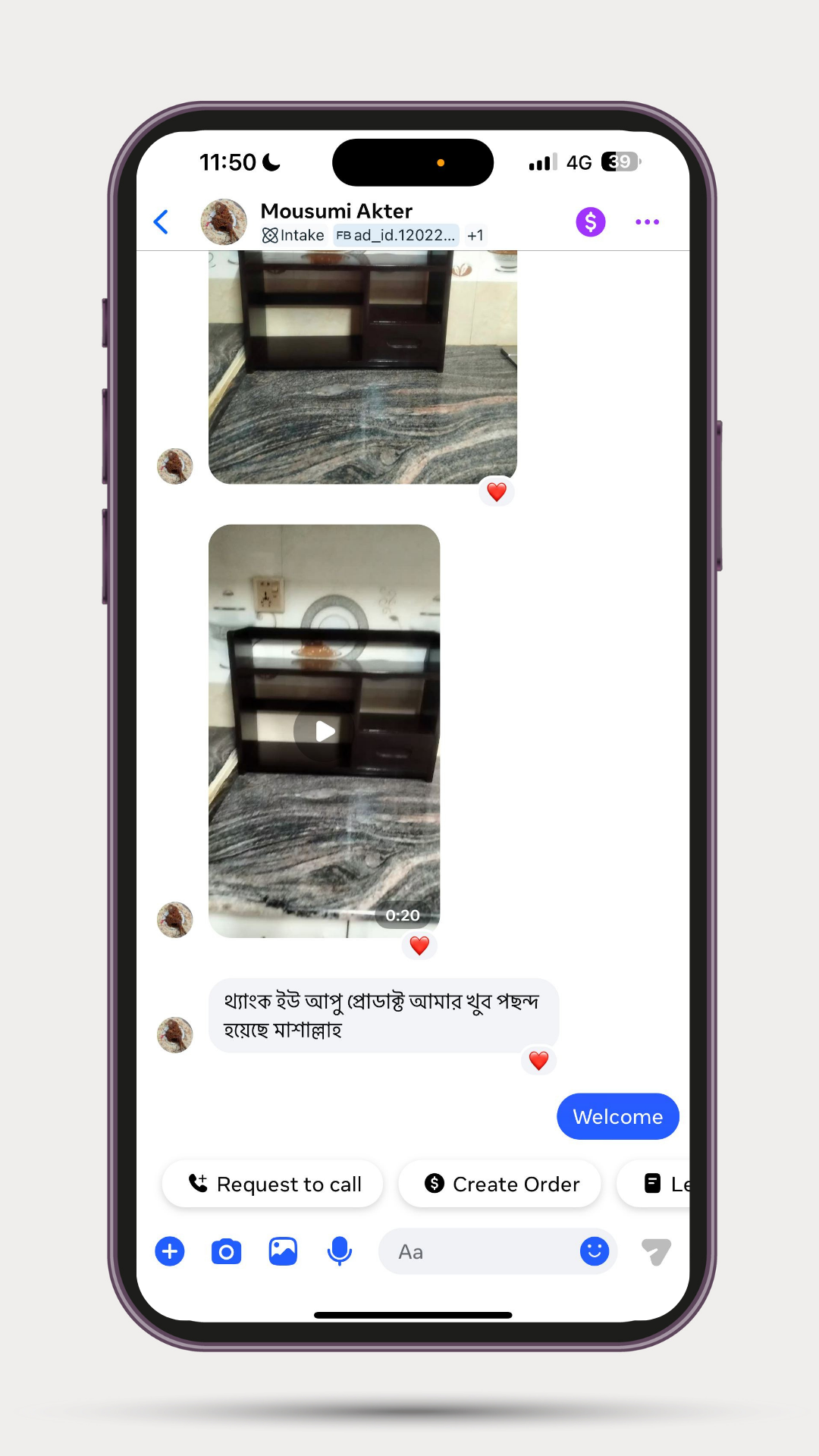
Task: Expand the +1 tags indicator
Action: (475, 235)
